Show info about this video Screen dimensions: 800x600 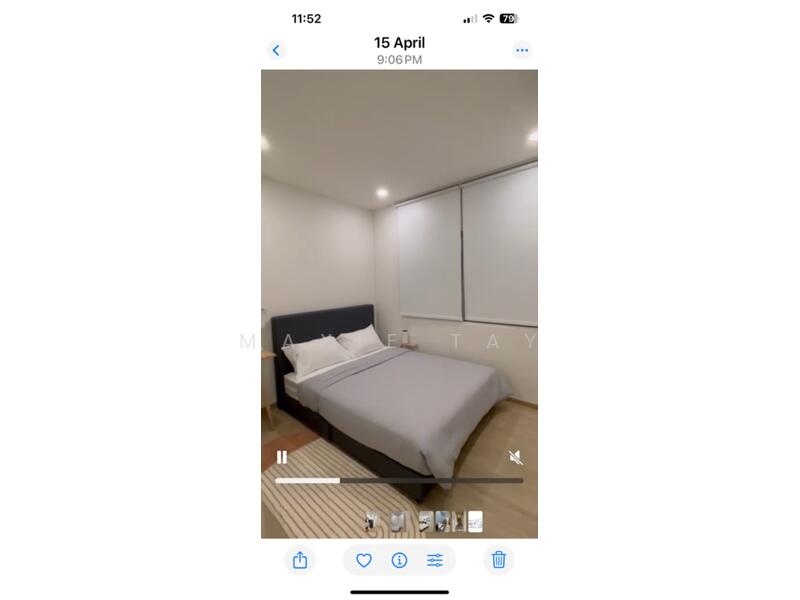pyautogui.click(x=399, y=560)
